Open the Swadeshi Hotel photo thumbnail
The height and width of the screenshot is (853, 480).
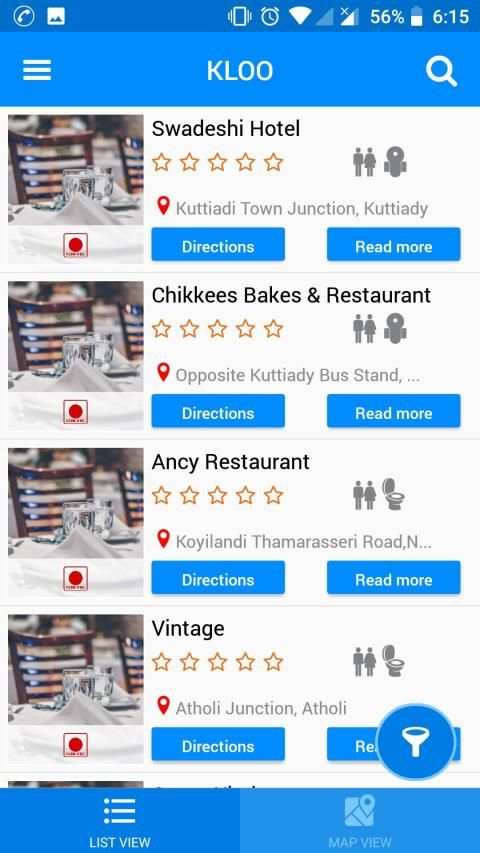tap(76, 189)
